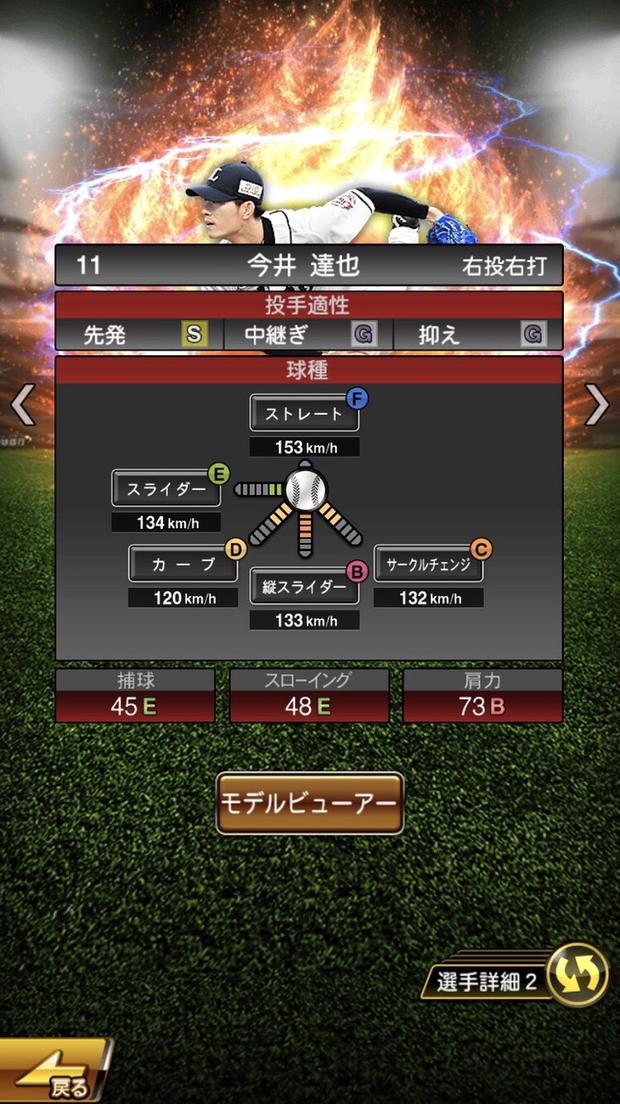Open the モデルビューアー model viewer

pyautogui.click(x=310, y=803)
